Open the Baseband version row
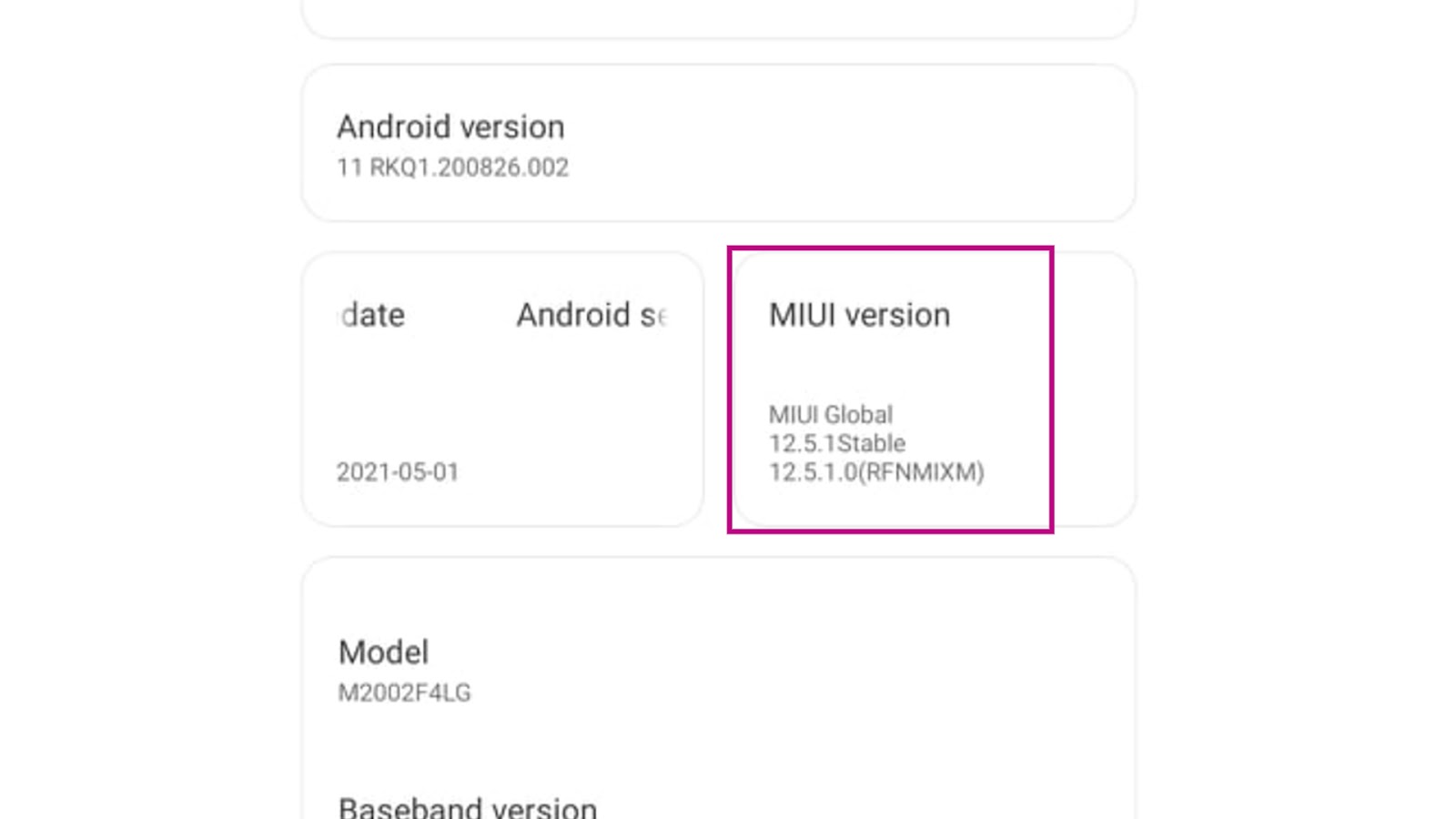 pyautogui.click(x=717, y=805)
